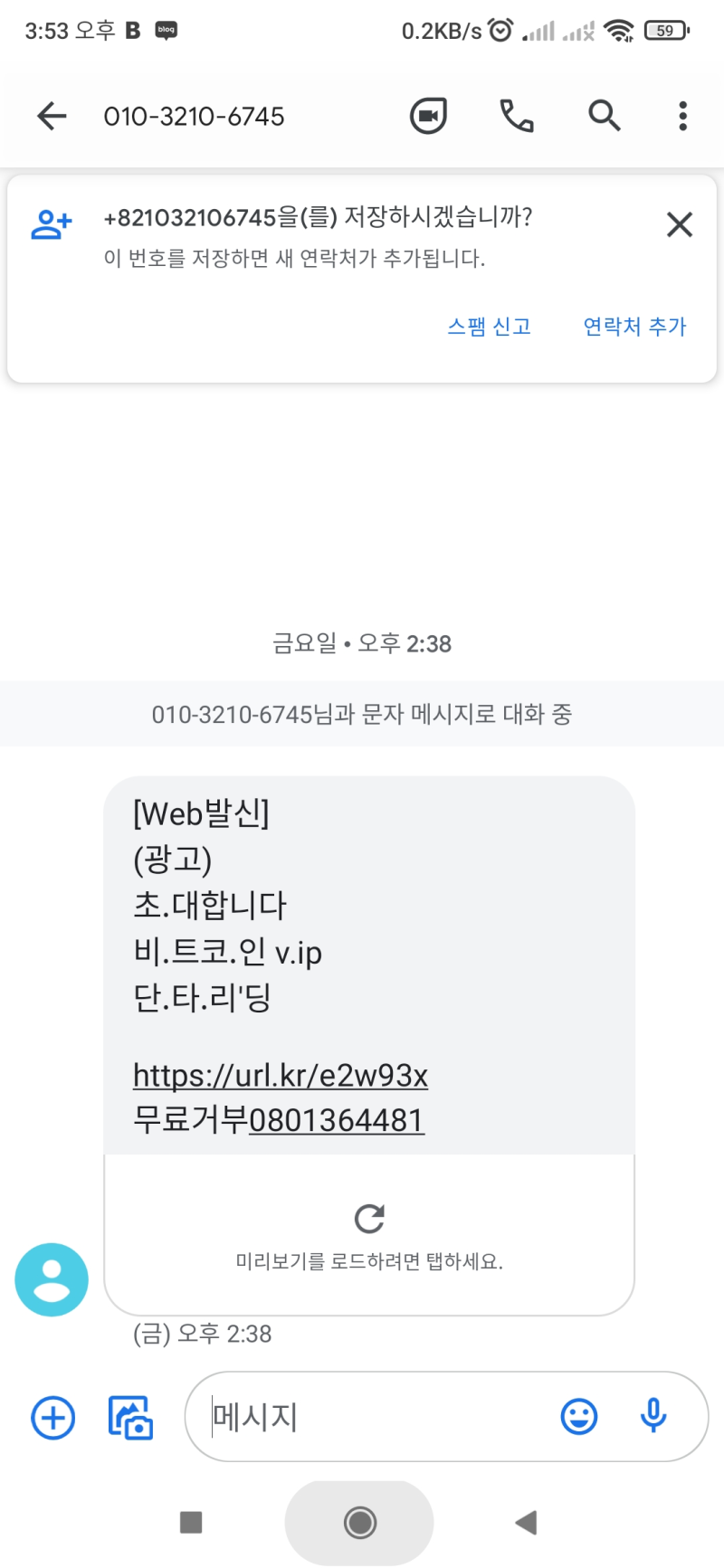The height and width of the screenshot is (1568, 724).
Task: Start voice input with the microphone icon
Action: pyautogui.click(x=653, y=1417)
